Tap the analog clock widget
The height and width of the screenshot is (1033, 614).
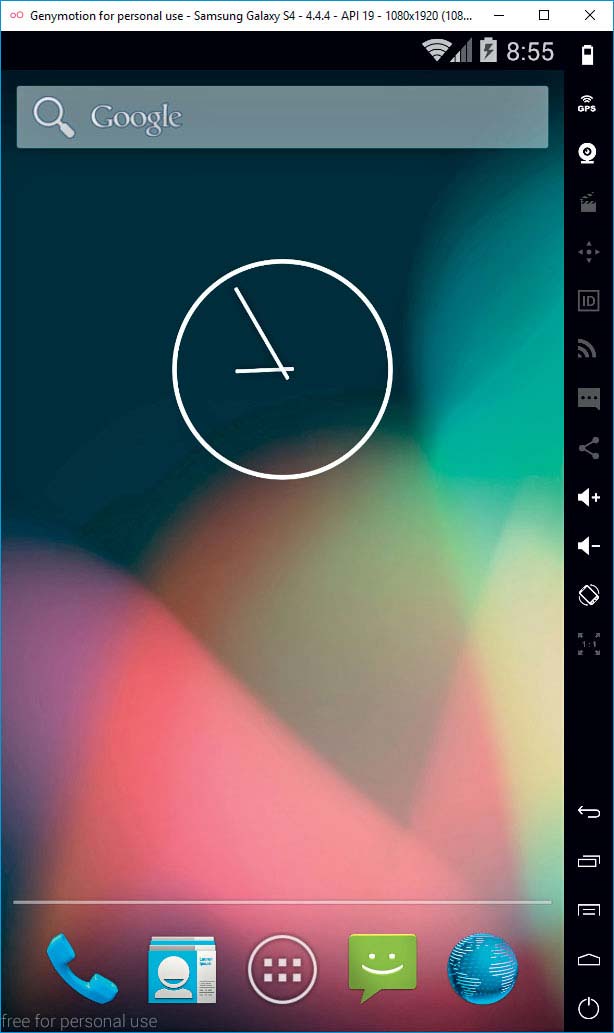(283, 368)
